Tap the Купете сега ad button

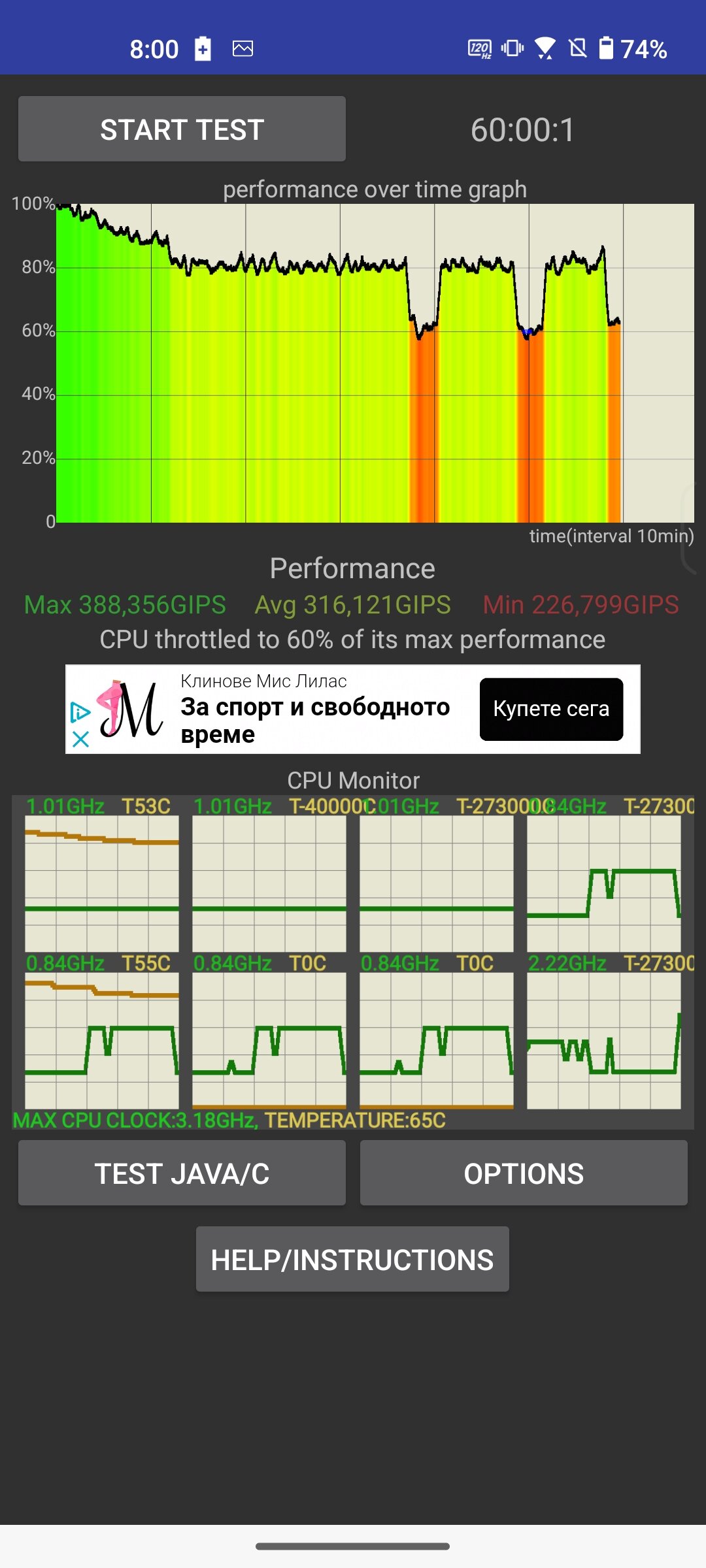point(551,709)
